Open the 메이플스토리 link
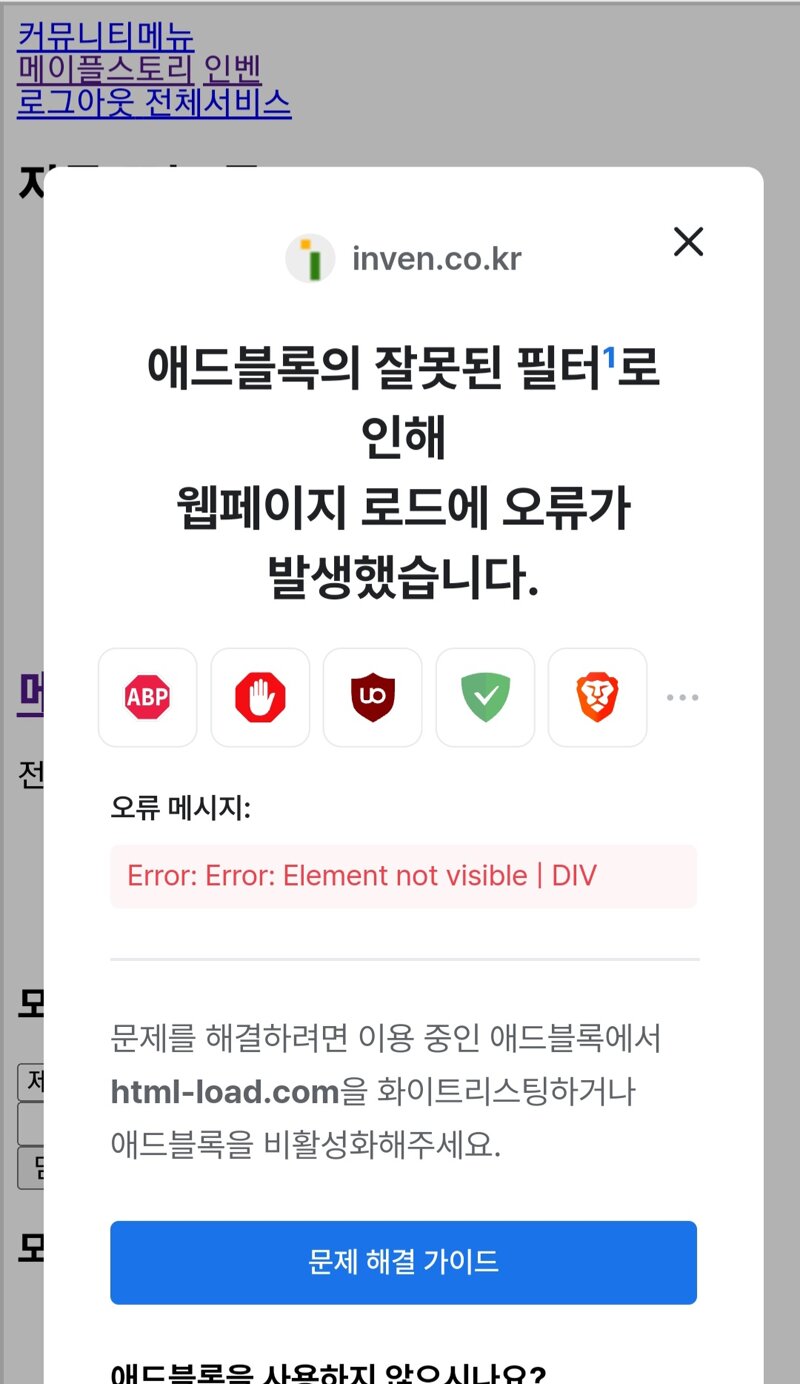Viewport: 800px width, 1384px height. [106, 69]
